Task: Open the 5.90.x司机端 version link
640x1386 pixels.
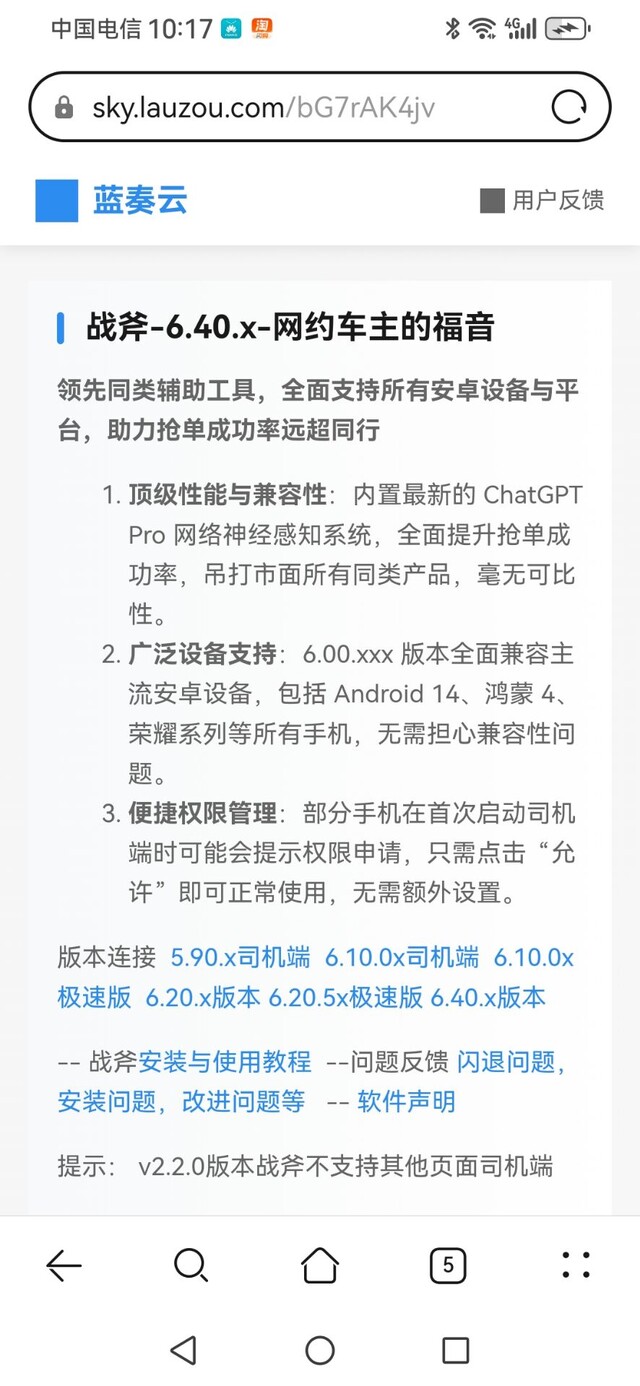Action: click(240, 957)
